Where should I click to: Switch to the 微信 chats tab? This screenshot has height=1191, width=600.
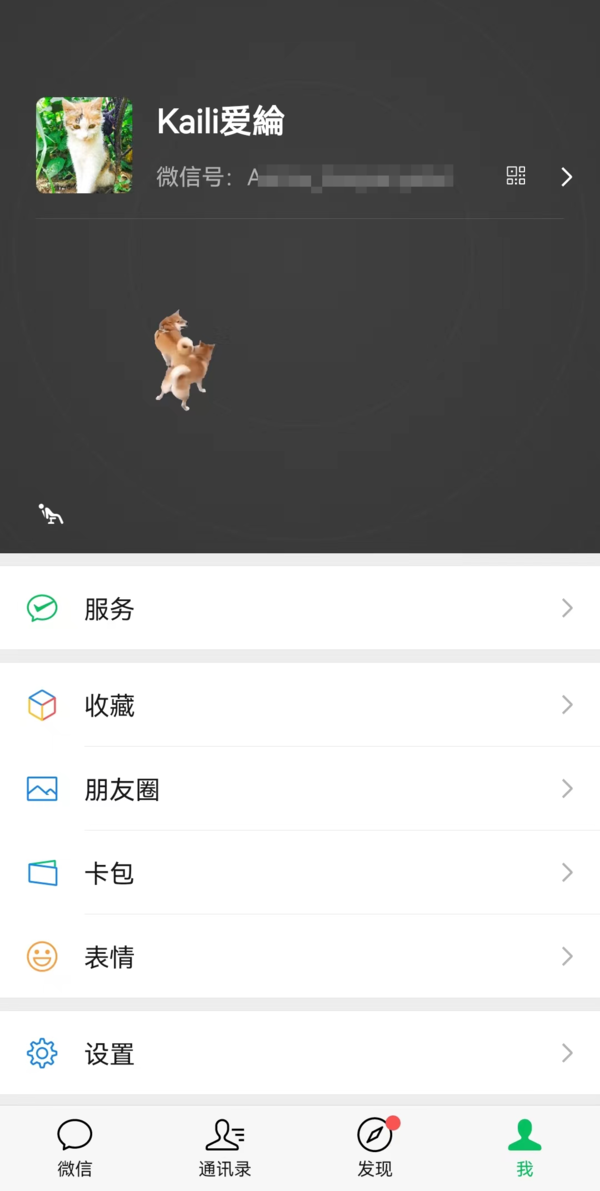tap(75, 1147)
